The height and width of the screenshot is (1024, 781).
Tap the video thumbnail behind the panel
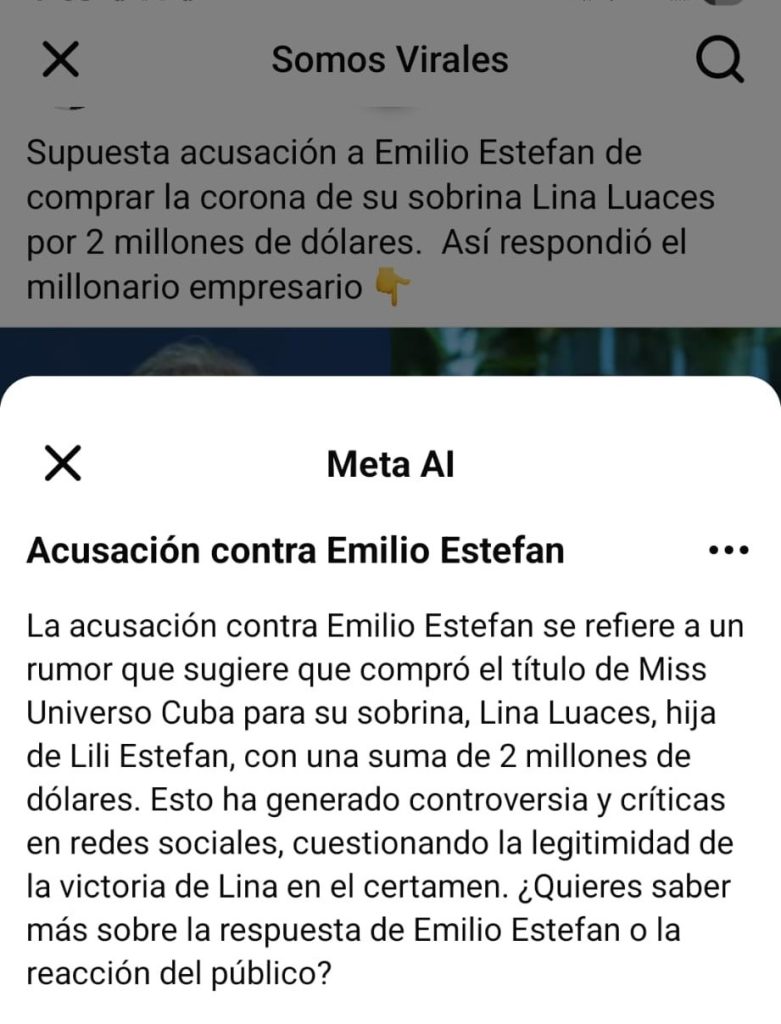coord(390,350)
